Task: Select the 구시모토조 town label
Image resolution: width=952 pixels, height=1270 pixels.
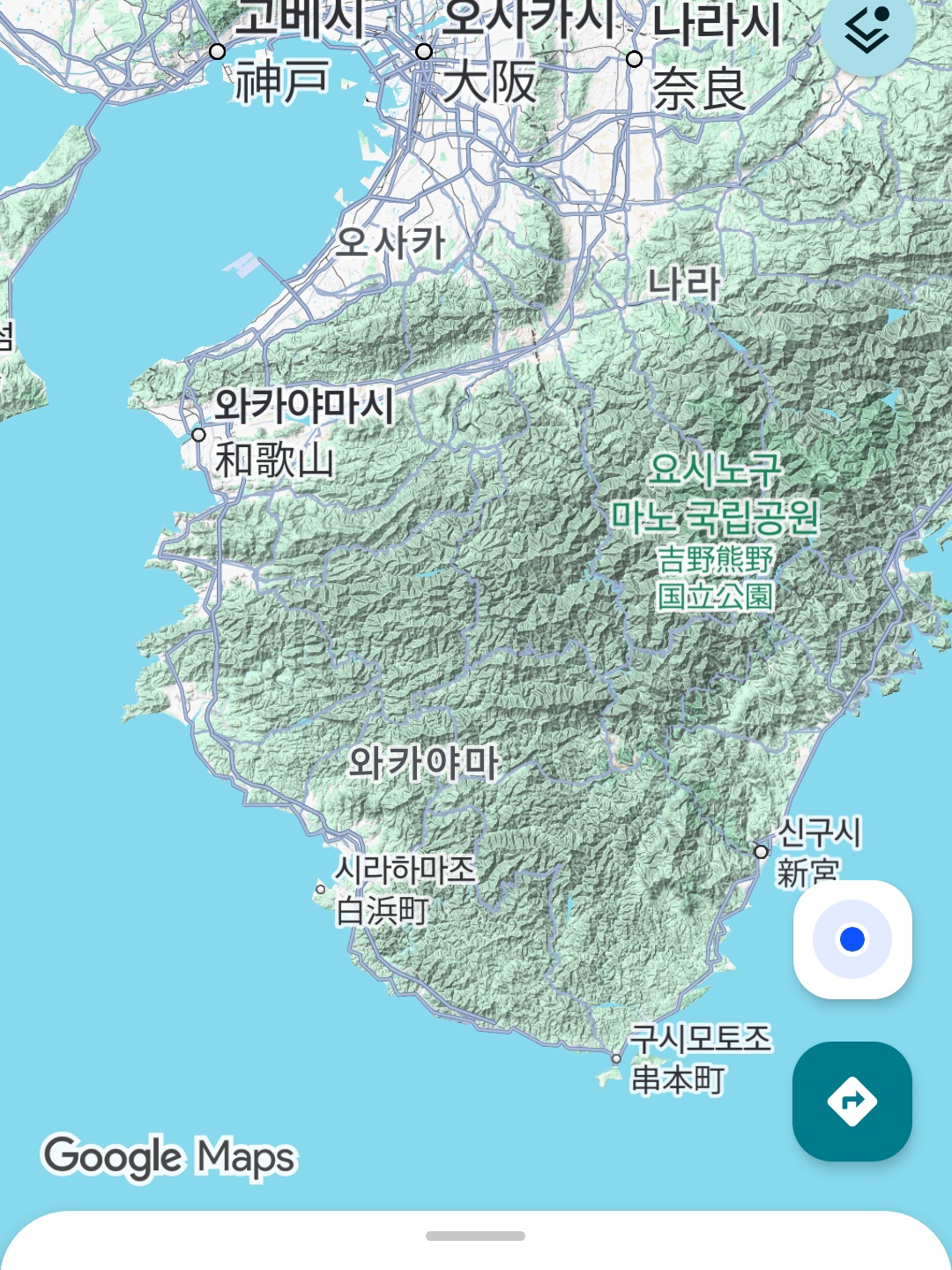Action: (x=700, y=1039)
